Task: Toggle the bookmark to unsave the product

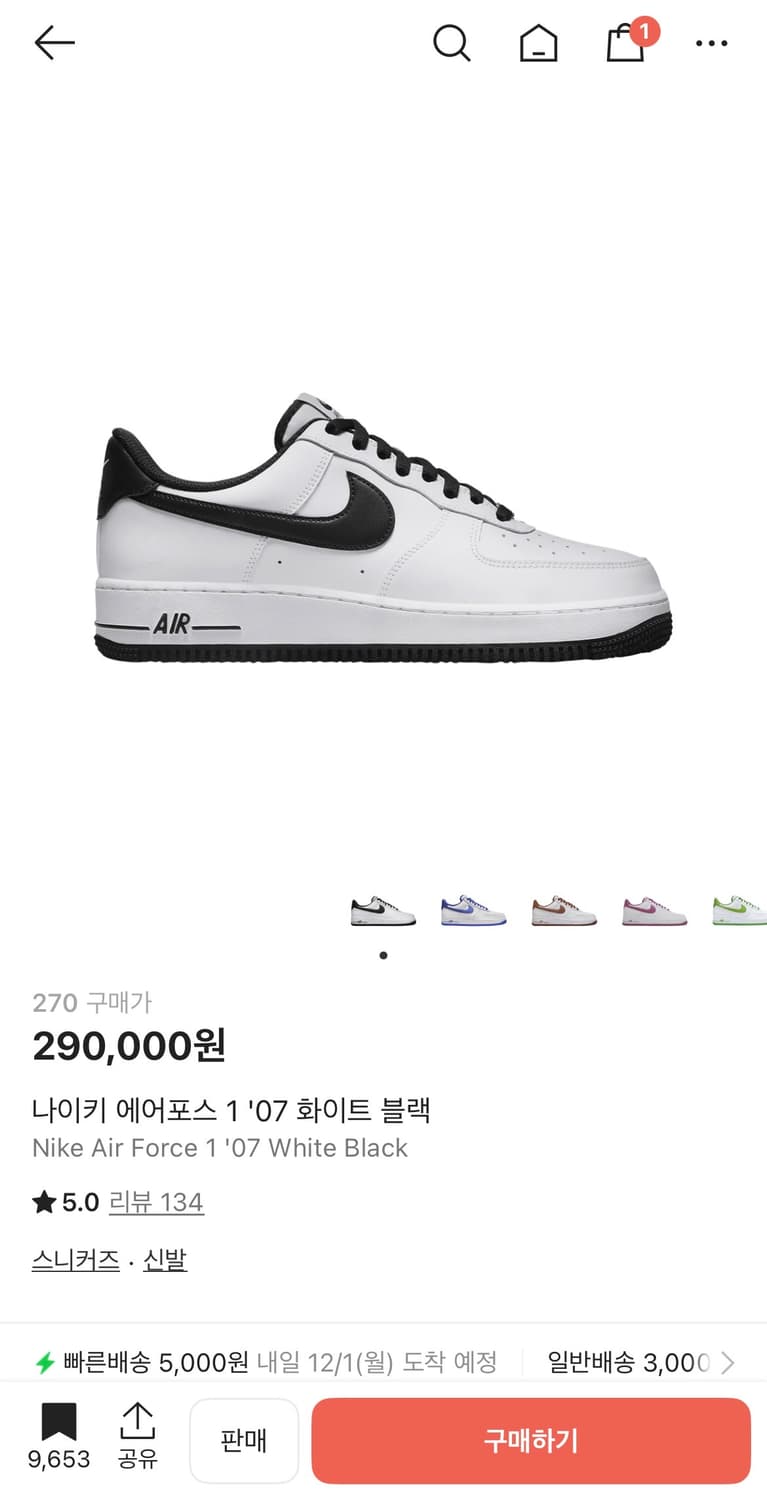Action: coord(57,1419)
